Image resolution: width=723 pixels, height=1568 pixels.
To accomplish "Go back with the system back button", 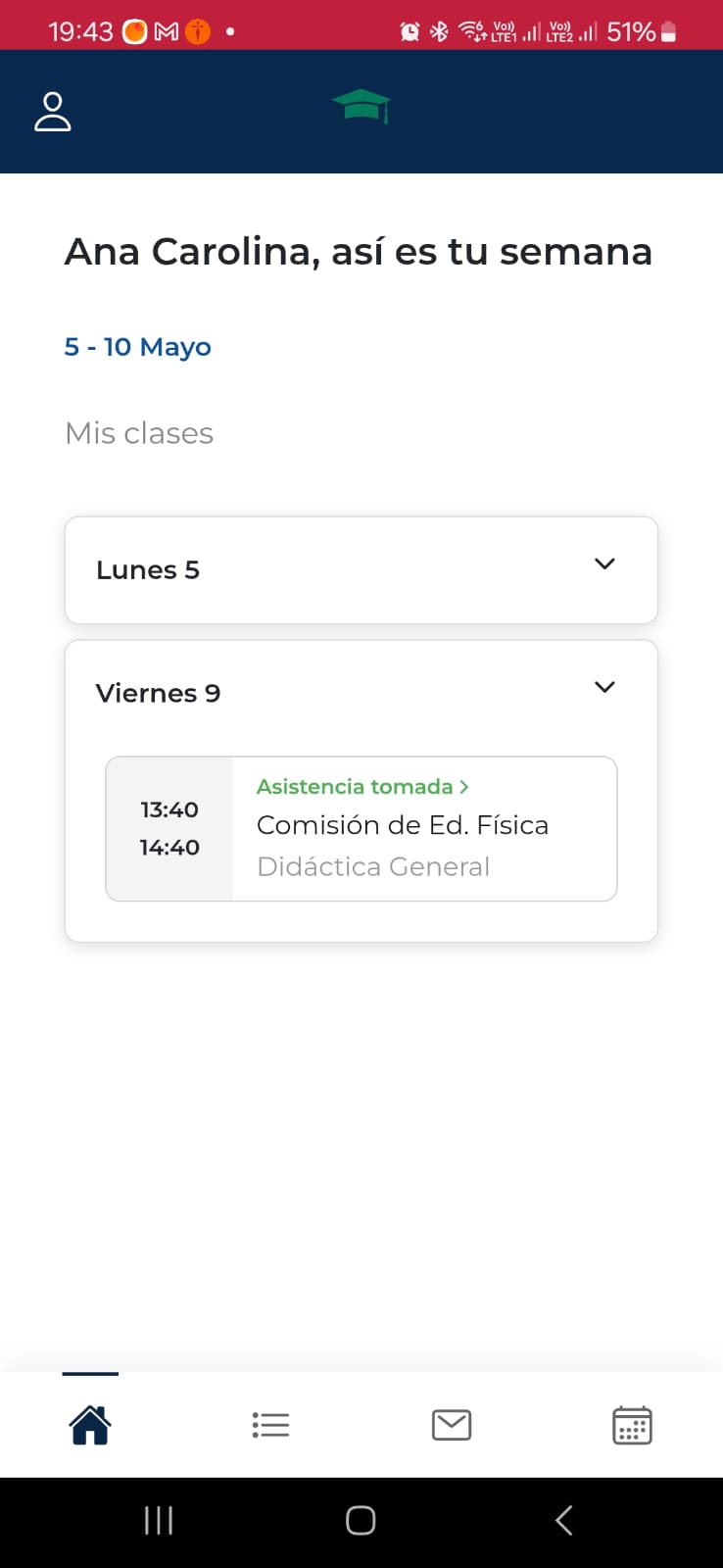I will [x=563, y=1521].
